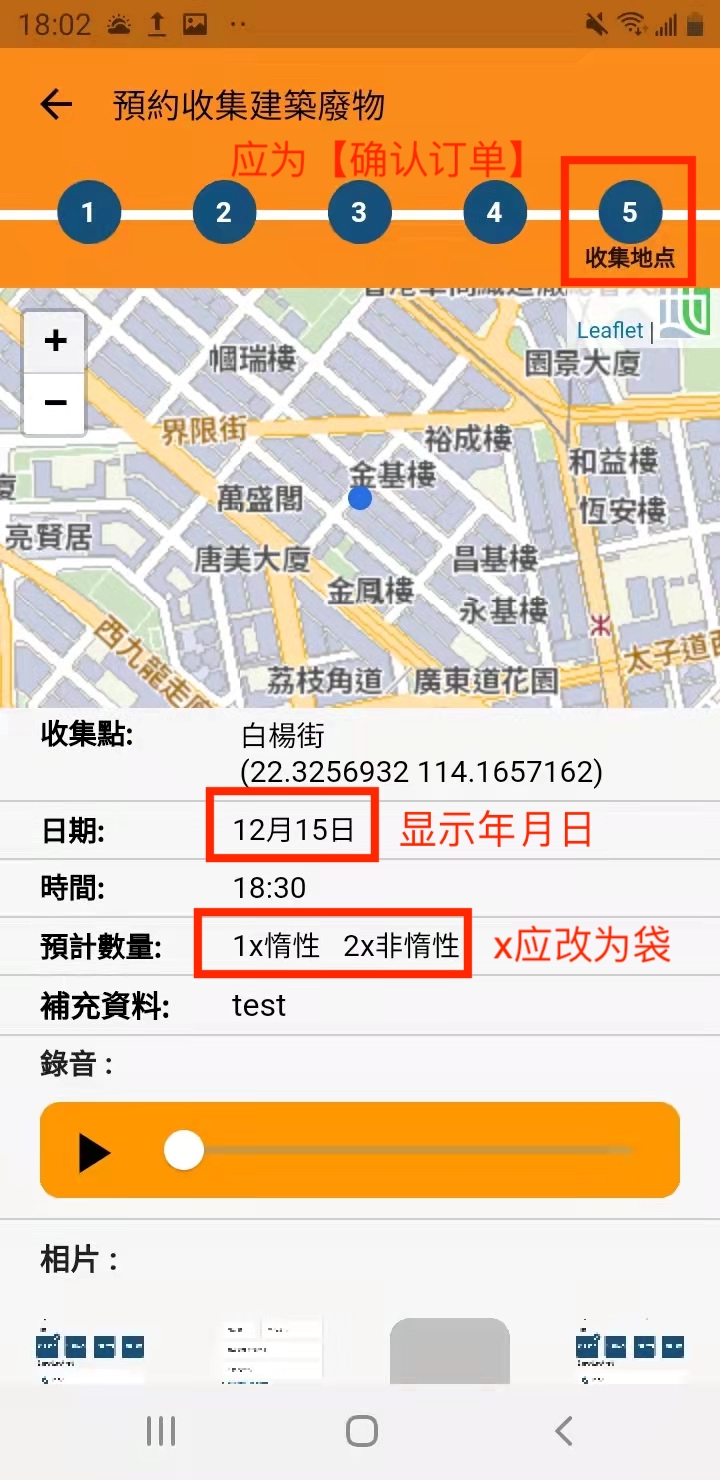
Task: Select step 3 in the progress bar
Action: pos(359,212)
